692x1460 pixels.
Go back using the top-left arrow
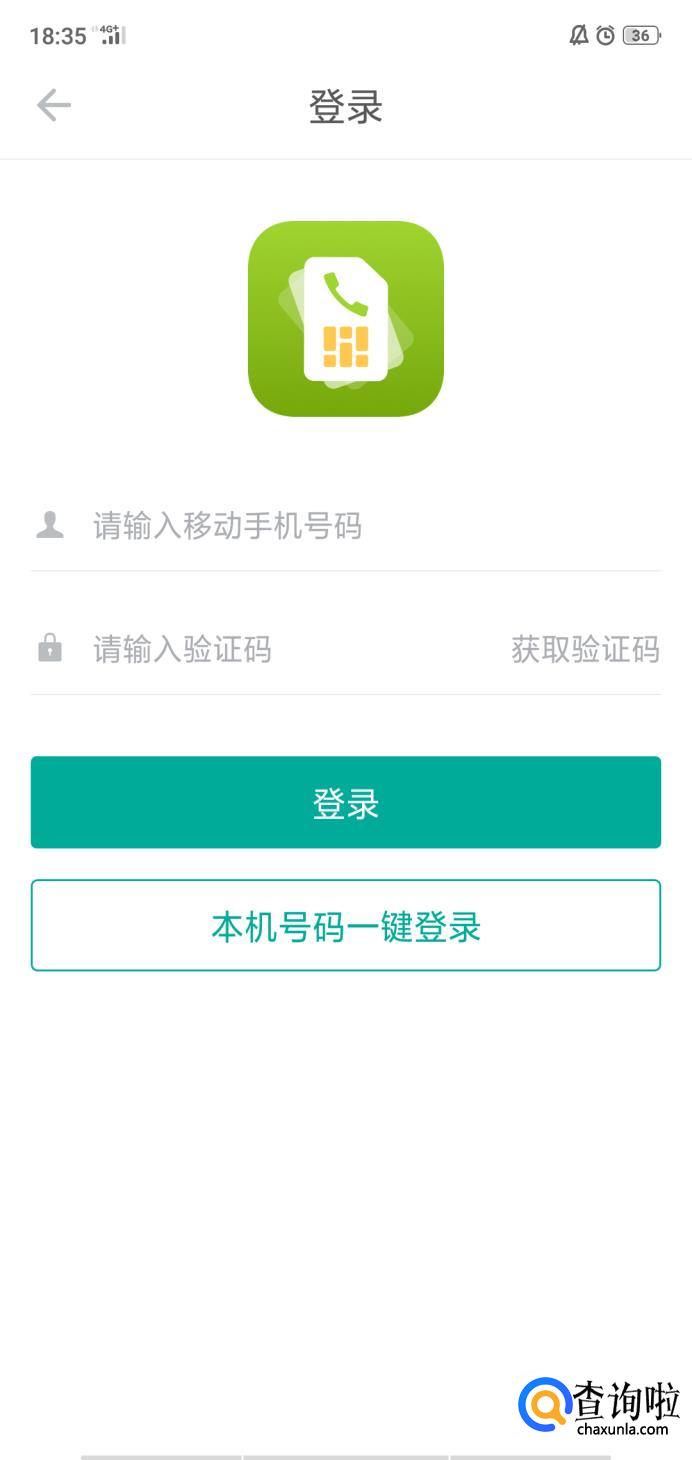click(54, 105)
